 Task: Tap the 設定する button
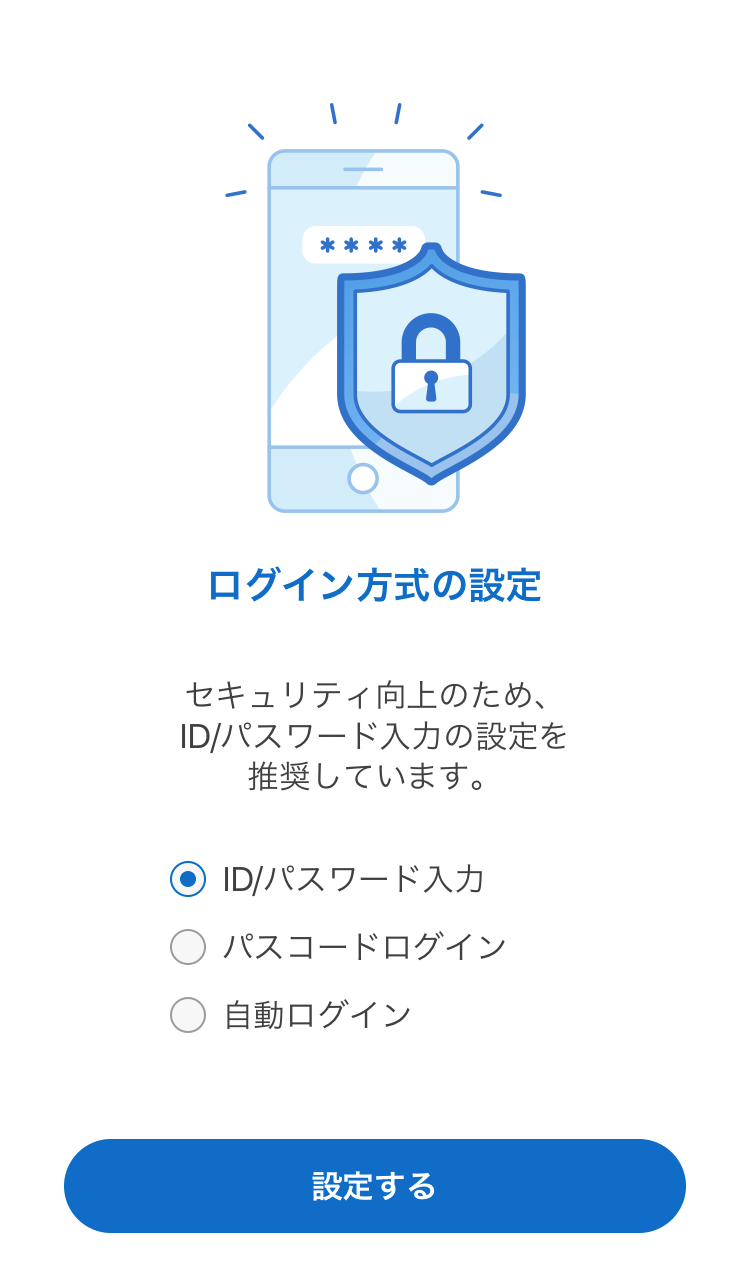tap(374, 1186)
